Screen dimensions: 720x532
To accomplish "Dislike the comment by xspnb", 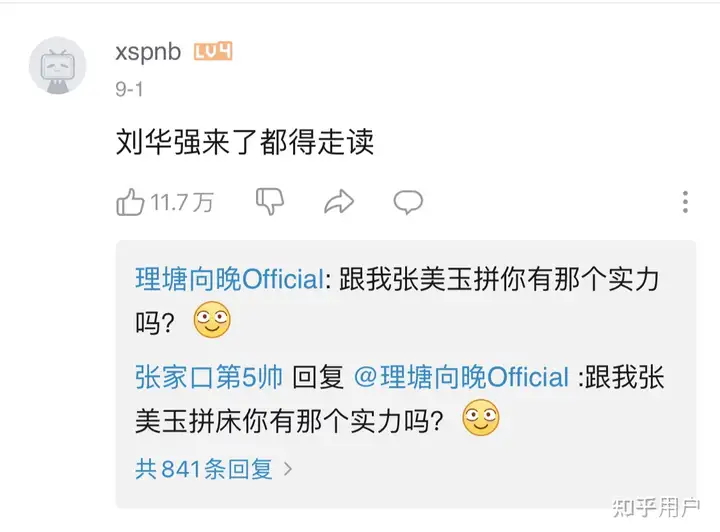I will 270,202.
